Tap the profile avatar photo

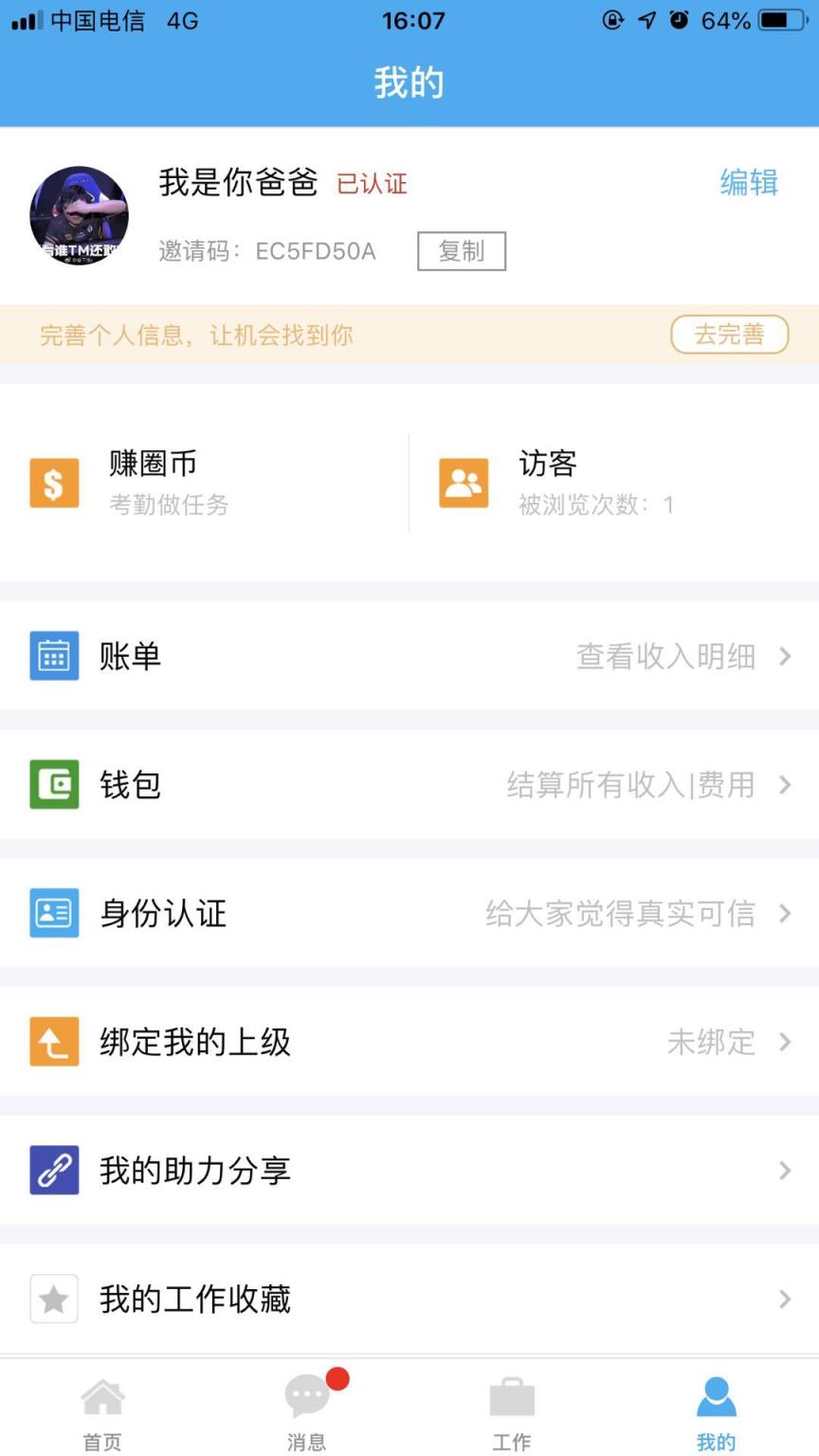pyautogui.click(x=79, y=215)
